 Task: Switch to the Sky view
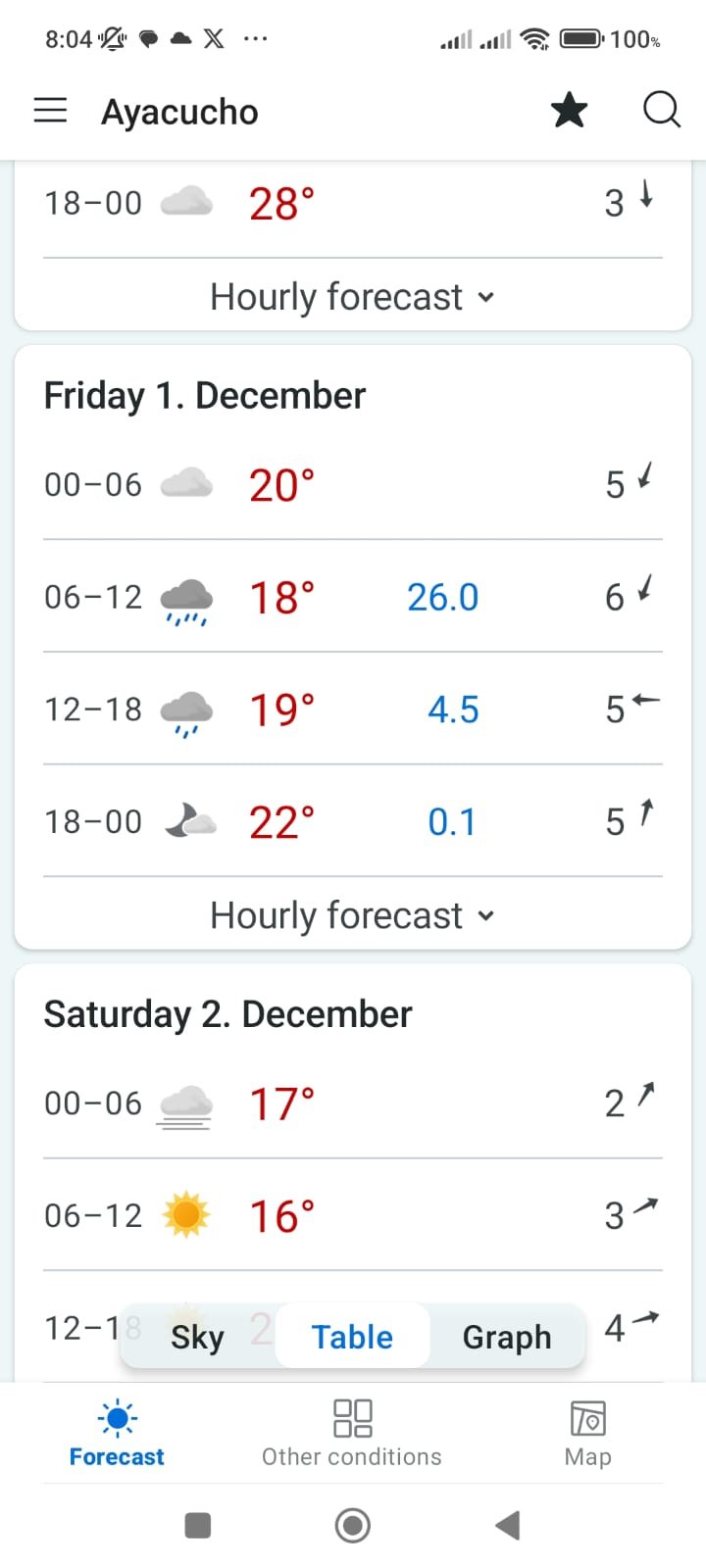tap(198, 1337)
